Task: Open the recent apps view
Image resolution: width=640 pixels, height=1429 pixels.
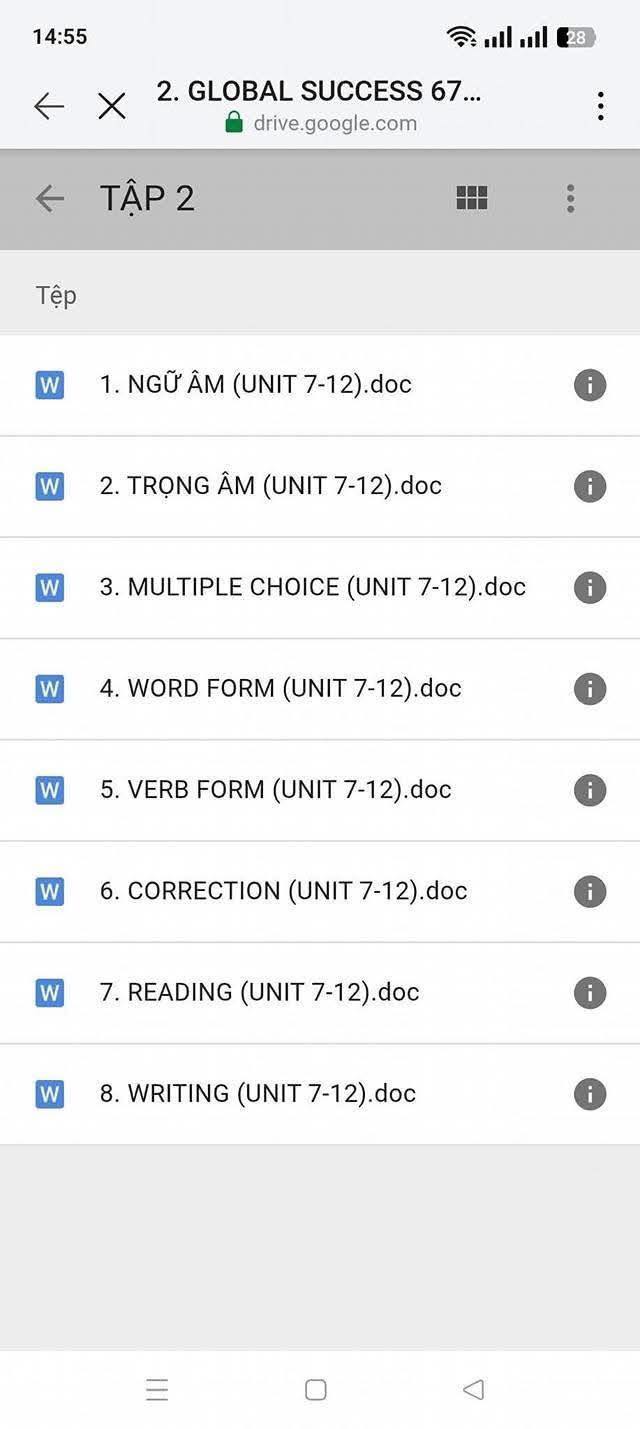Action: (x=157, y=1390)
